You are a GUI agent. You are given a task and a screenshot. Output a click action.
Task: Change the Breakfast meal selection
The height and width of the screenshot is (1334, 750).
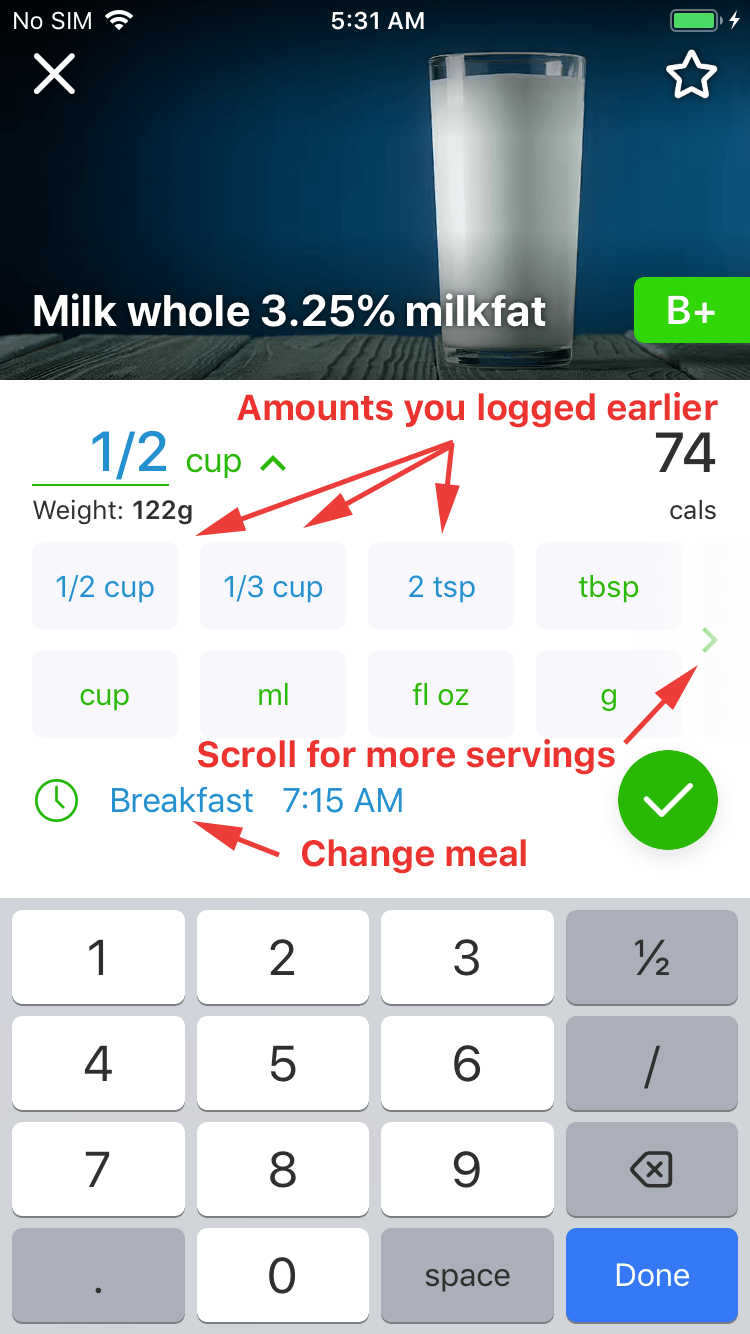[x=182, y=801]
